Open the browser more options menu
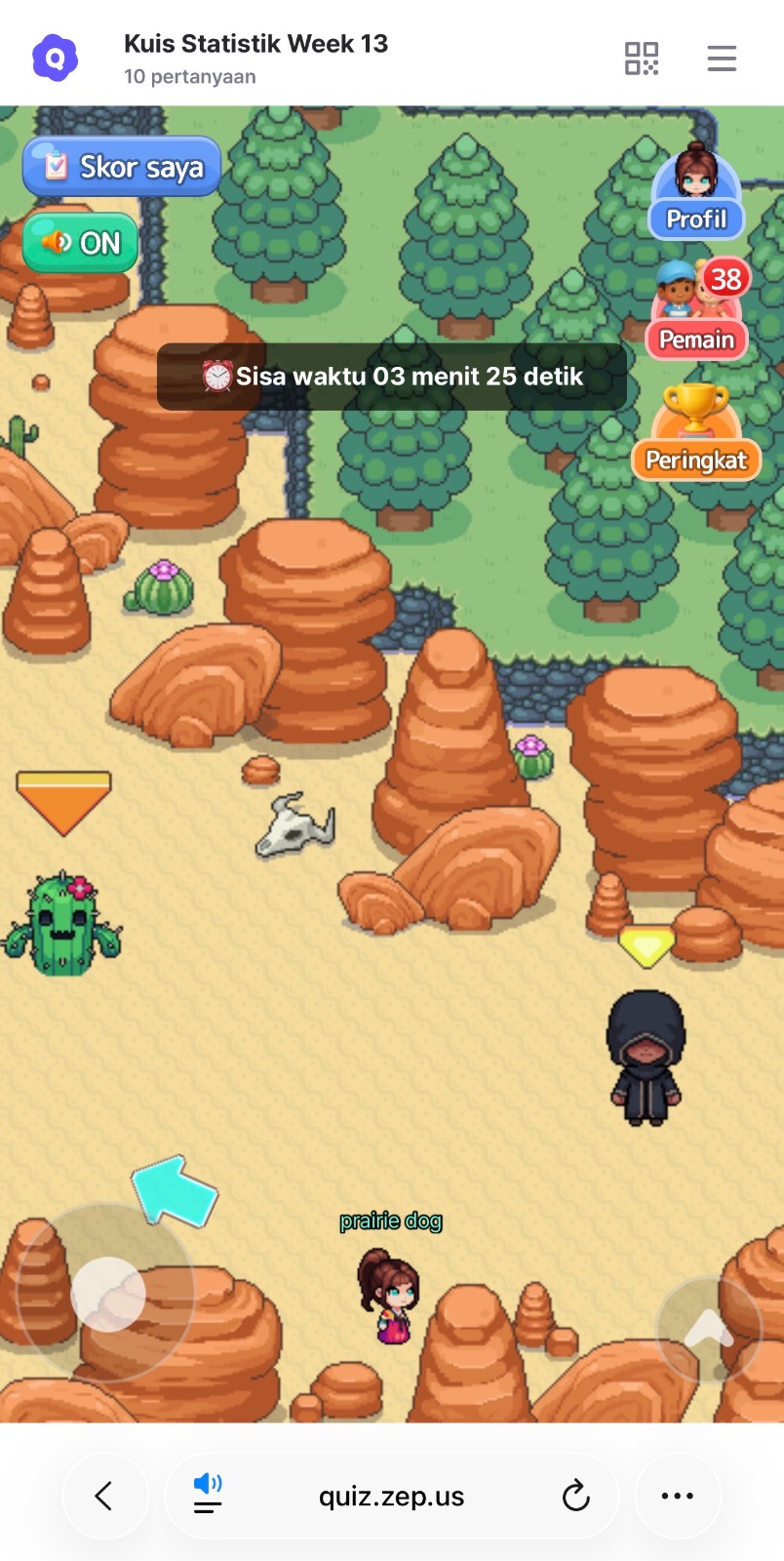 pos(678,1496)
